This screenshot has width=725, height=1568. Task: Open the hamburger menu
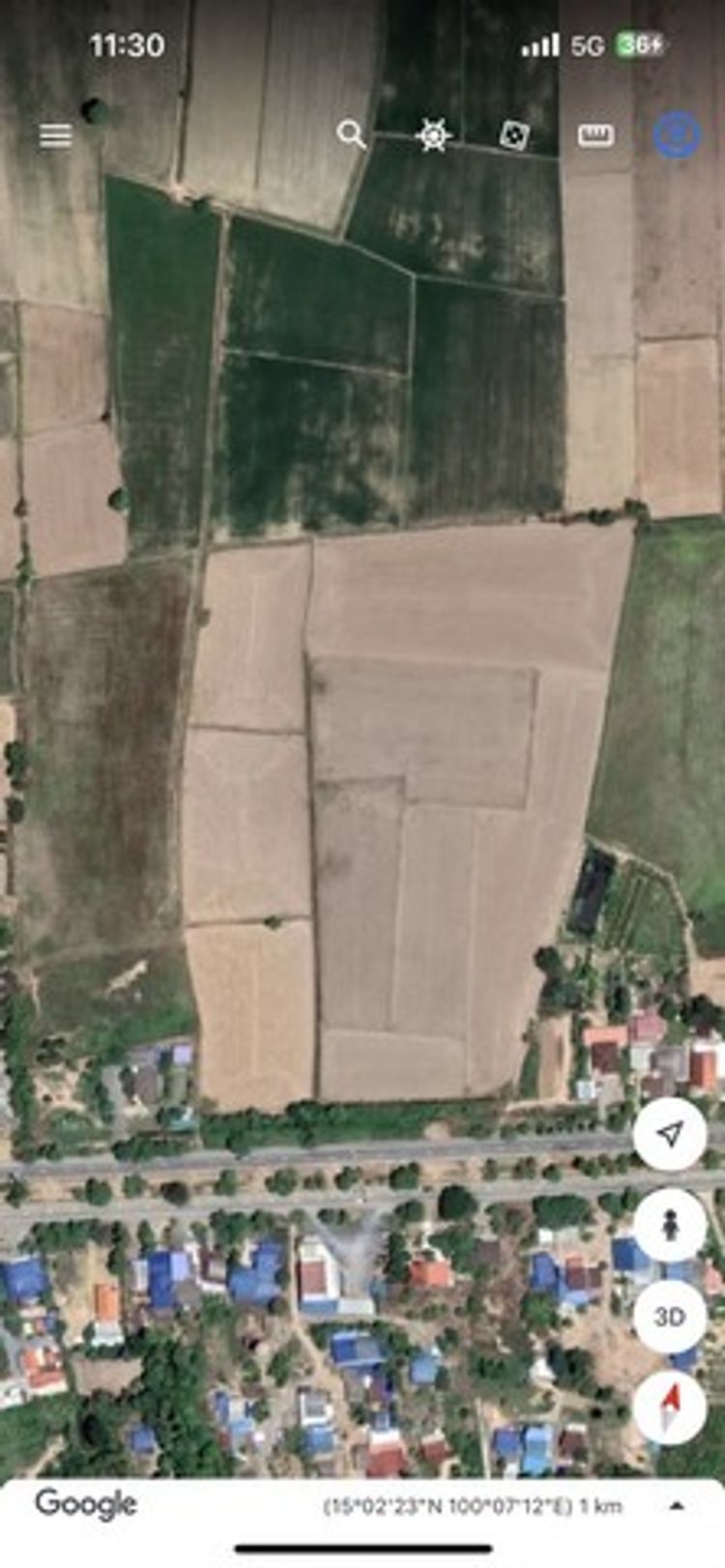pos(55,135)
